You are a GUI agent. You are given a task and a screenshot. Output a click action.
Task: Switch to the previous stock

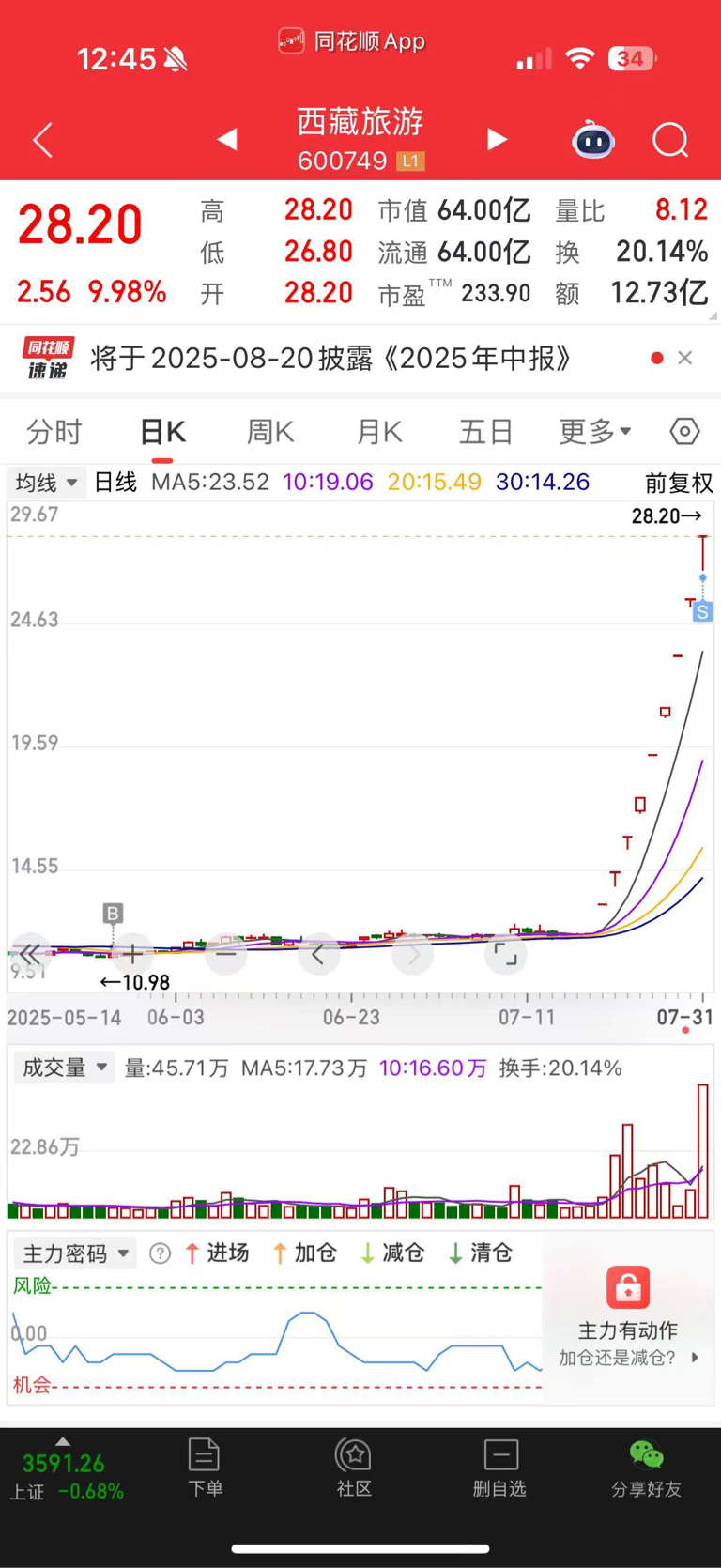coord(226,140)
